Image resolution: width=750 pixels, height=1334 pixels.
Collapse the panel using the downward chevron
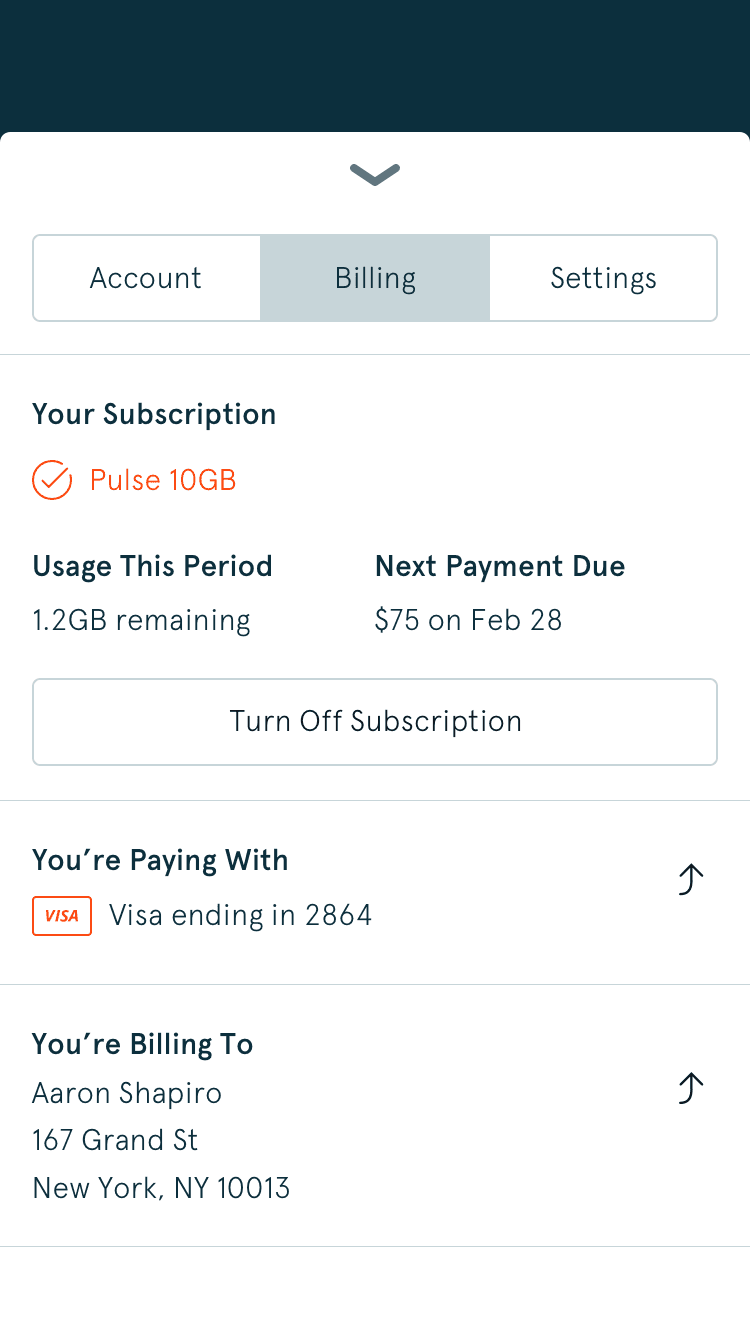375,175
